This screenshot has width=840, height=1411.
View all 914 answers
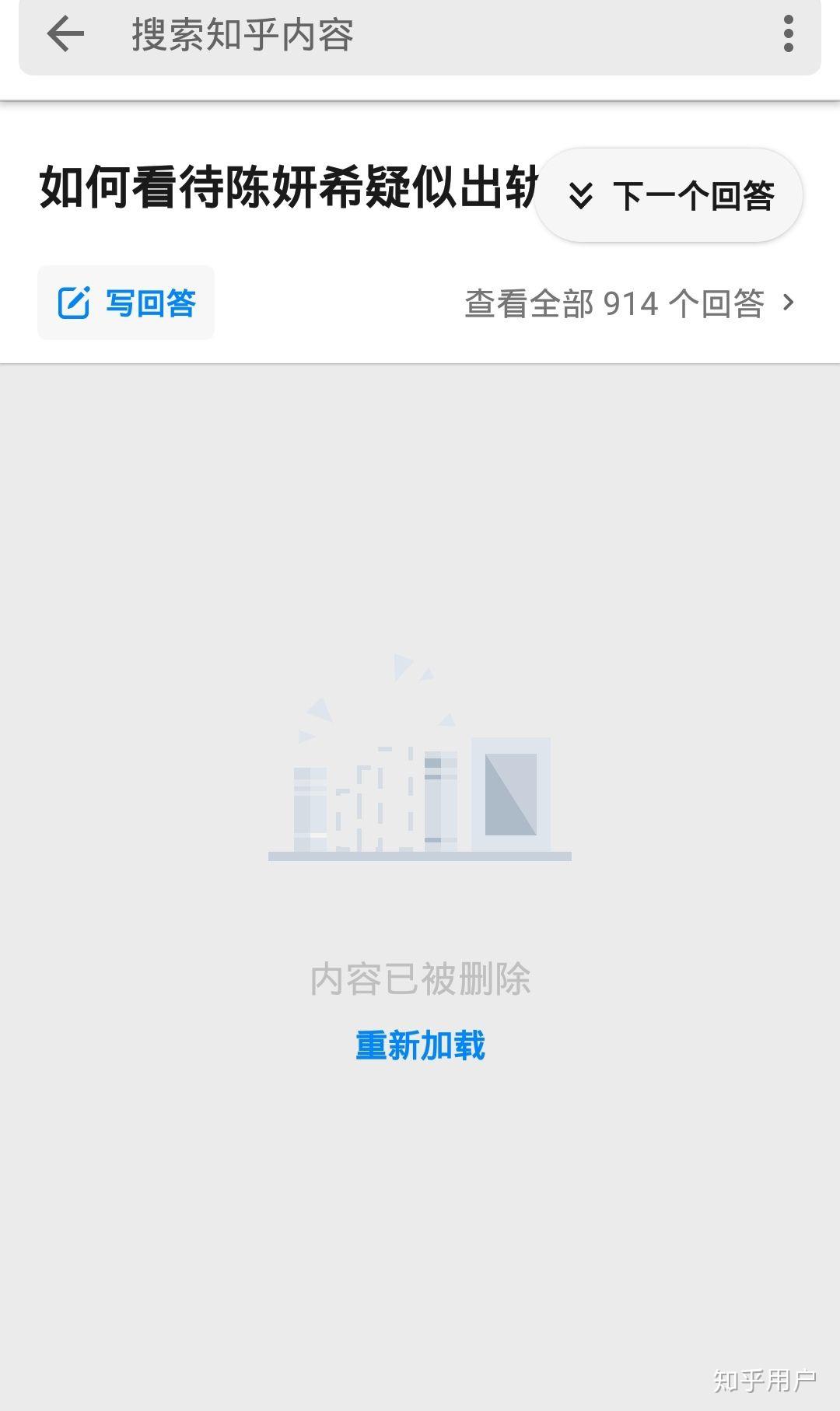click(628, 303)
